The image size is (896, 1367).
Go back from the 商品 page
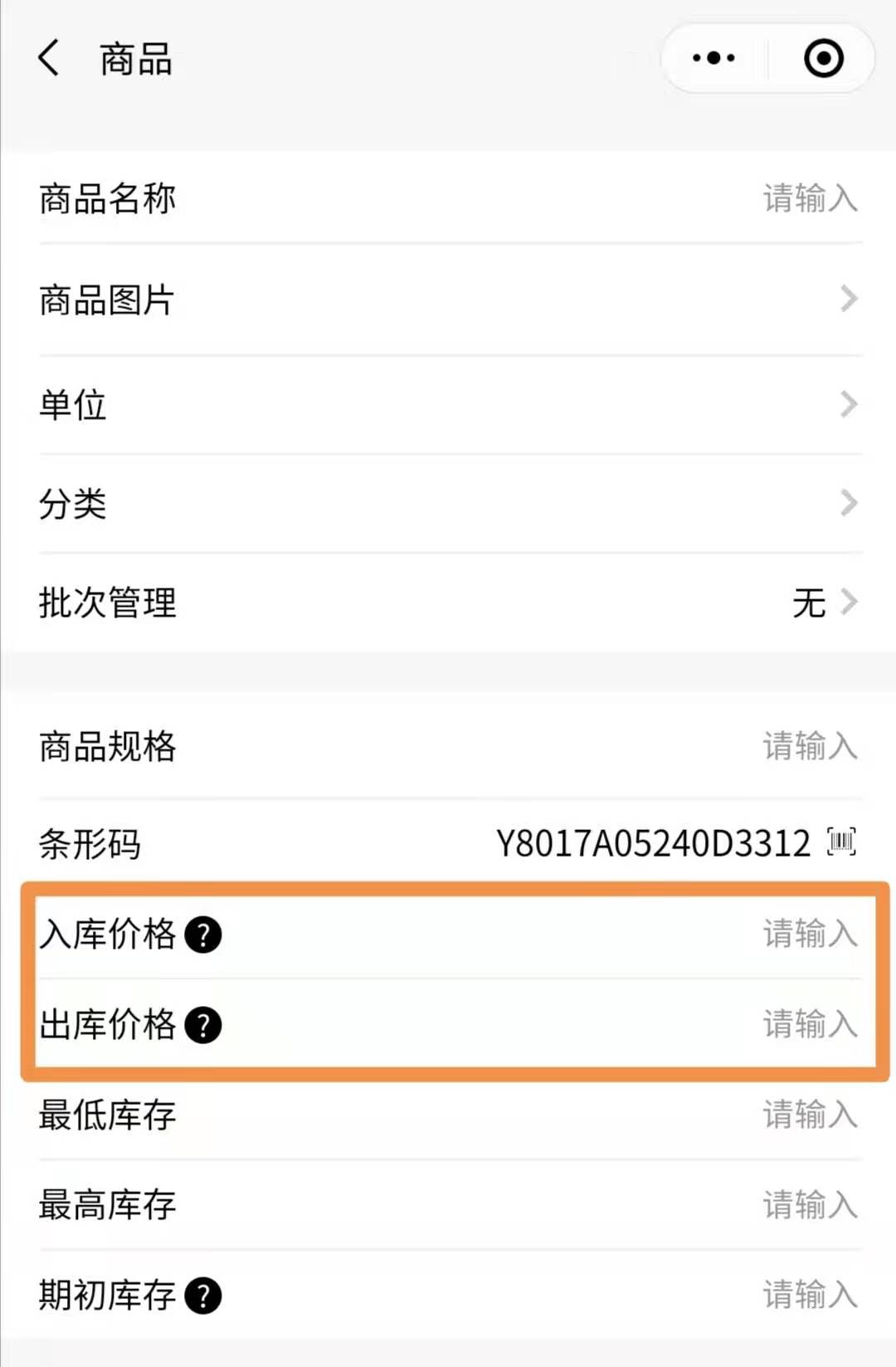pos(50,59)
